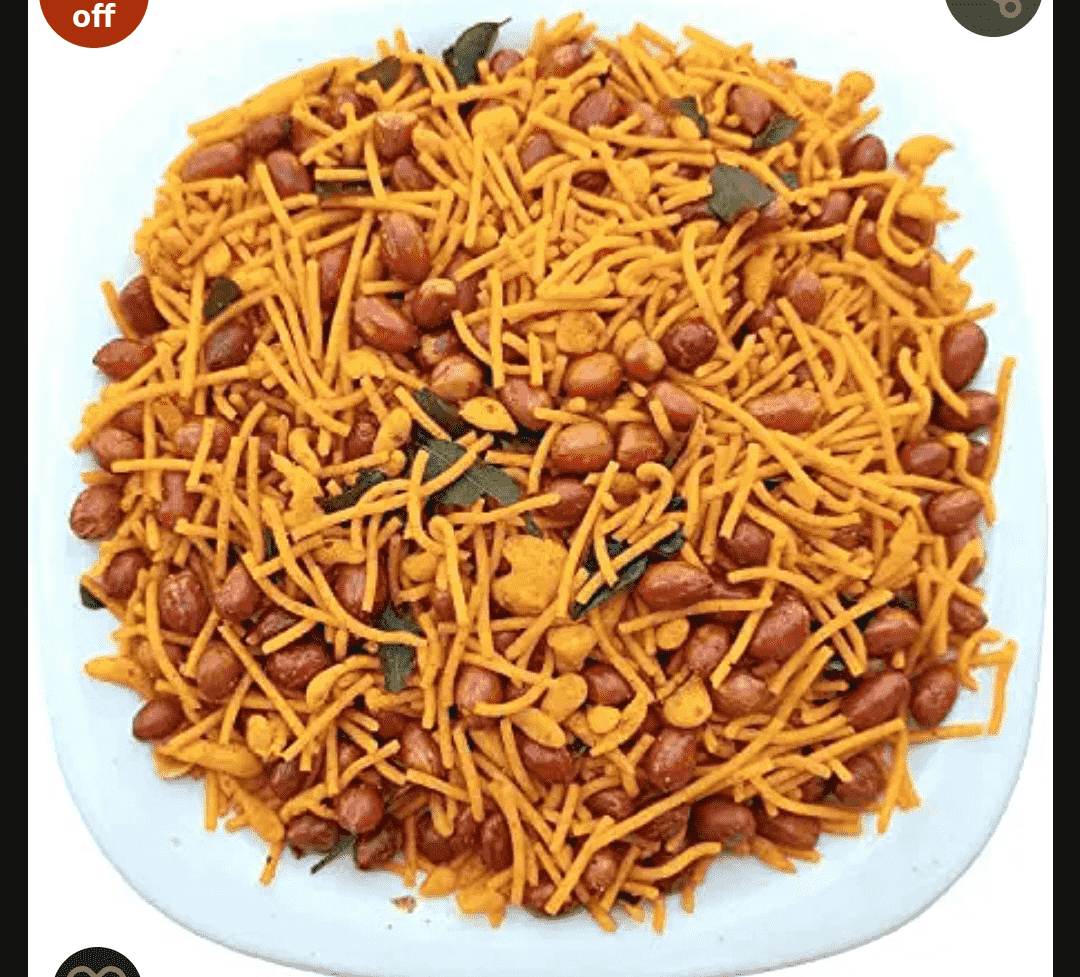Share this snack mixture product
Image resolution: width=1080 pixels, height=977 pixels.
993,10
